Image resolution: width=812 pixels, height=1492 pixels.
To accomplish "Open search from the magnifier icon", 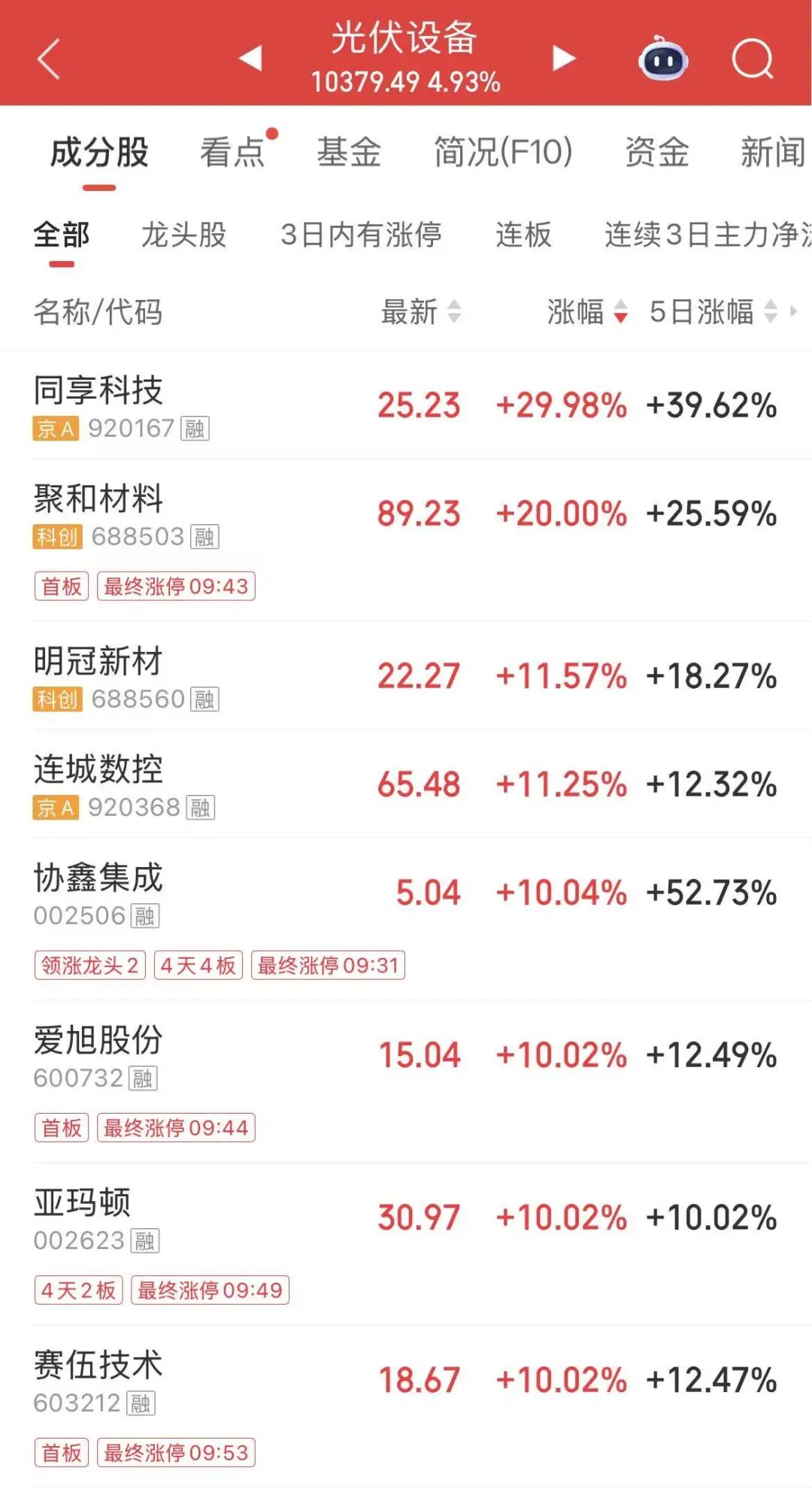I will tap(753, 59).
